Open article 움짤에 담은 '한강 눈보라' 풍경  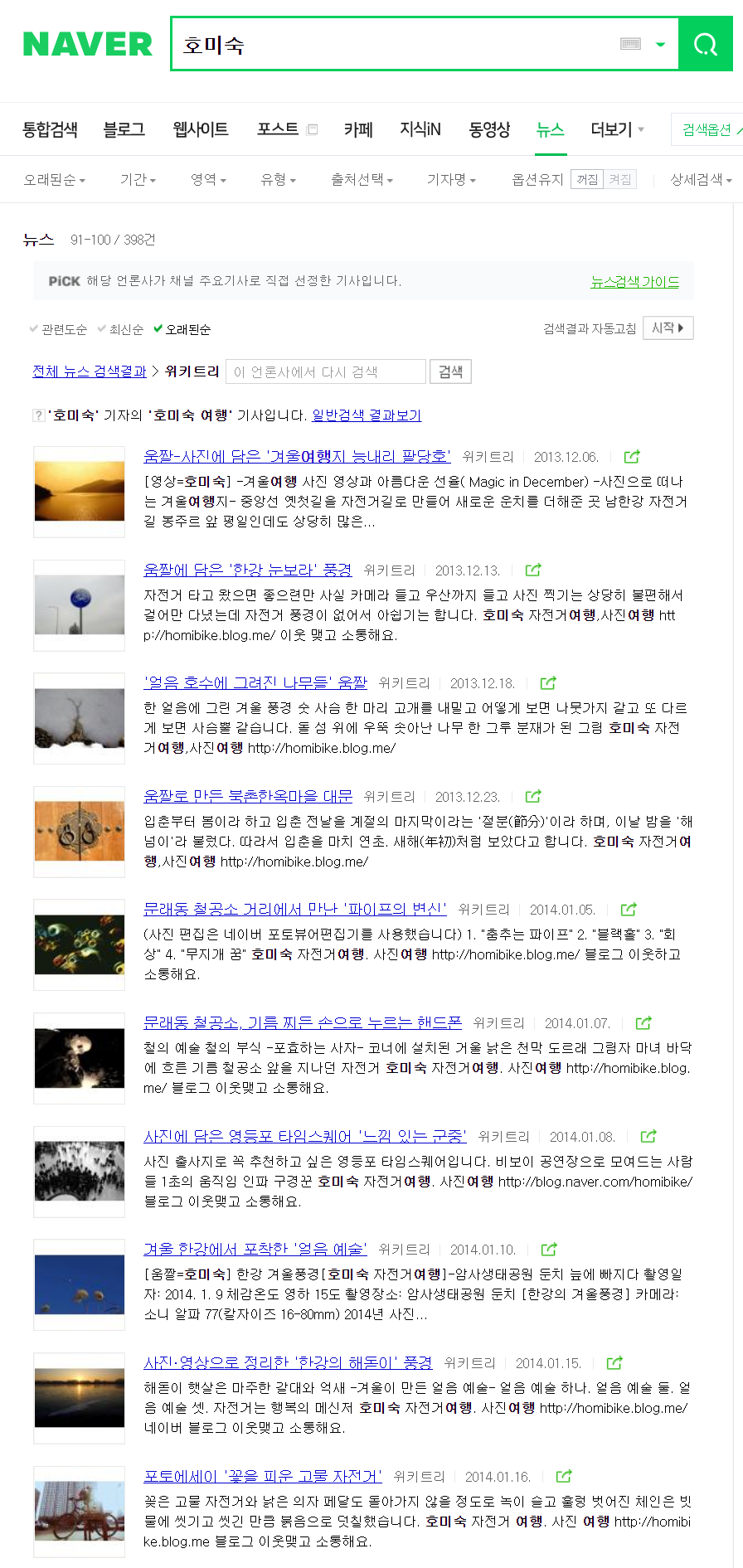point(247,570)
